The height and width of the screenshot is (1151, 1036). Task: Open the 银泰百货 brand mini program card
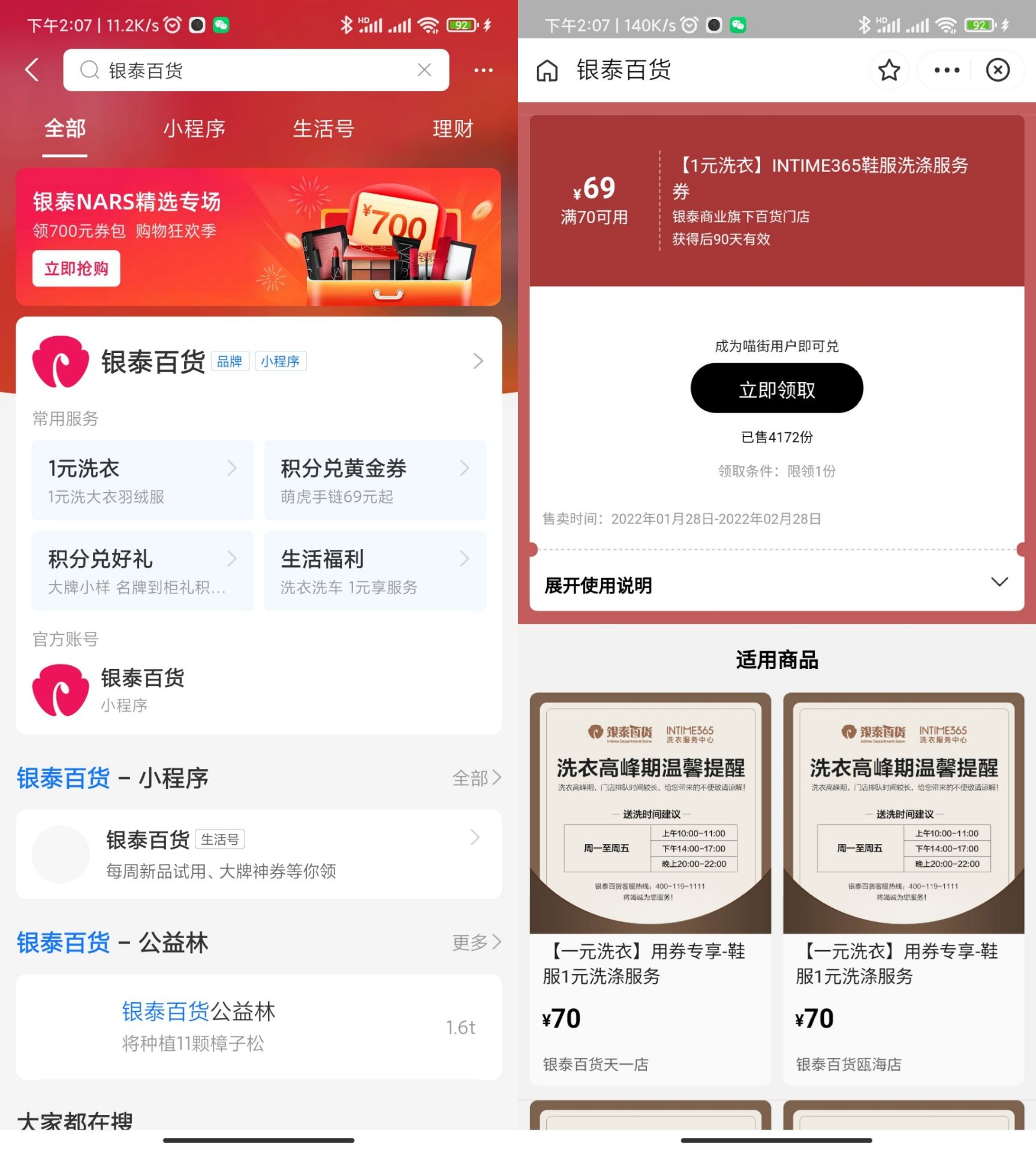[x=258, y=361]
